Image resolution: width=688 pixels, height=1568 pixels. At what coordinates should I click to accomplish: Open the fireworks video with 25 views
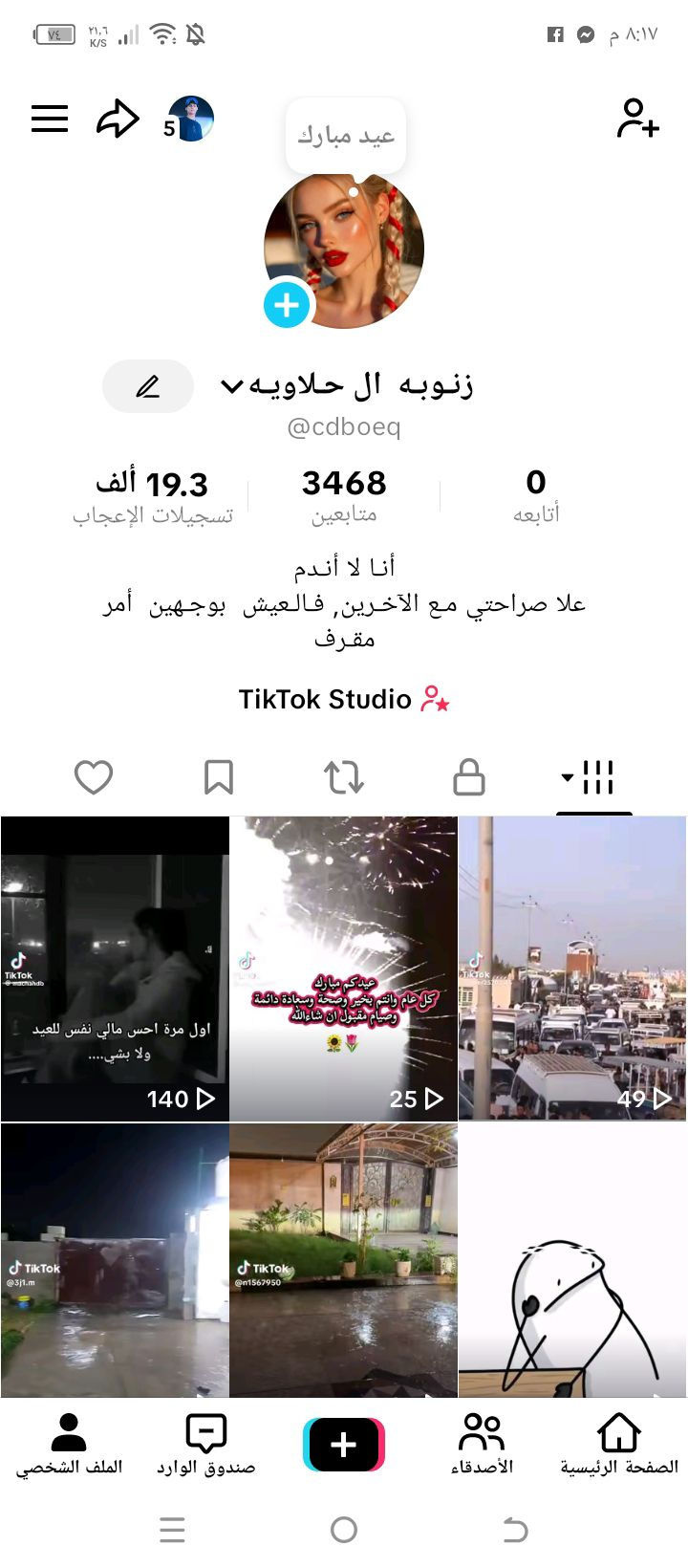point(344,968)
